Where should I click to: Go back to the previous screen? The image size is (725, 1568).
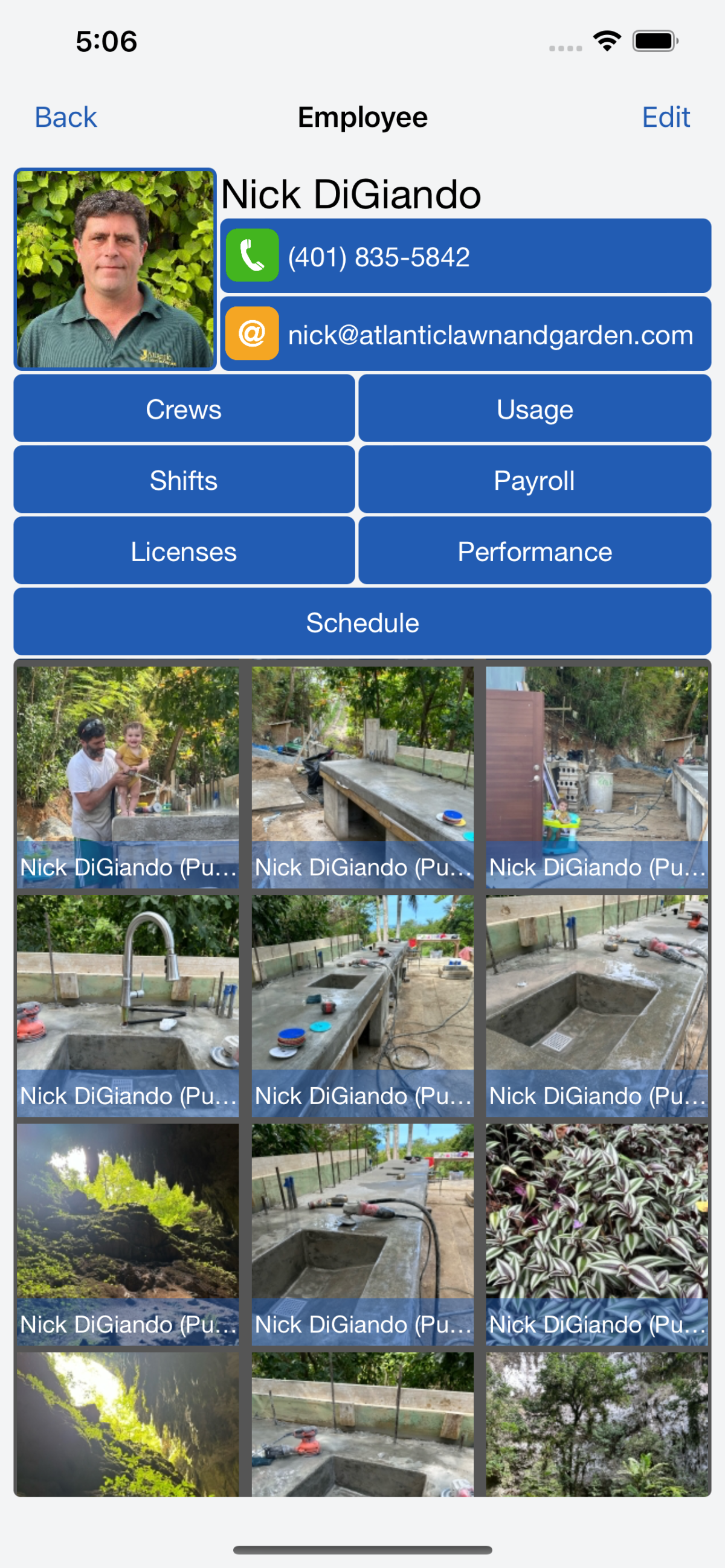pos(66,117)
